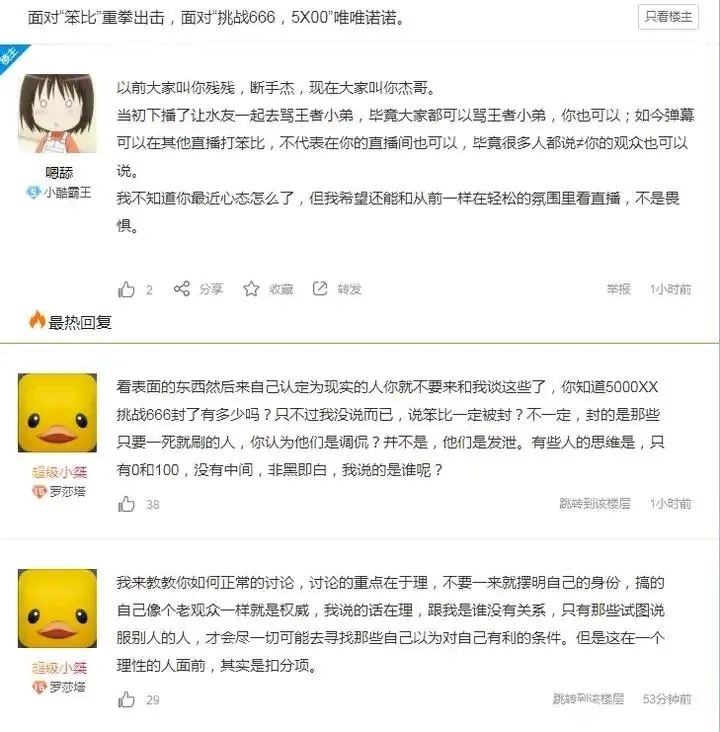
Task: Report the post via 举报
Action: 618,289
